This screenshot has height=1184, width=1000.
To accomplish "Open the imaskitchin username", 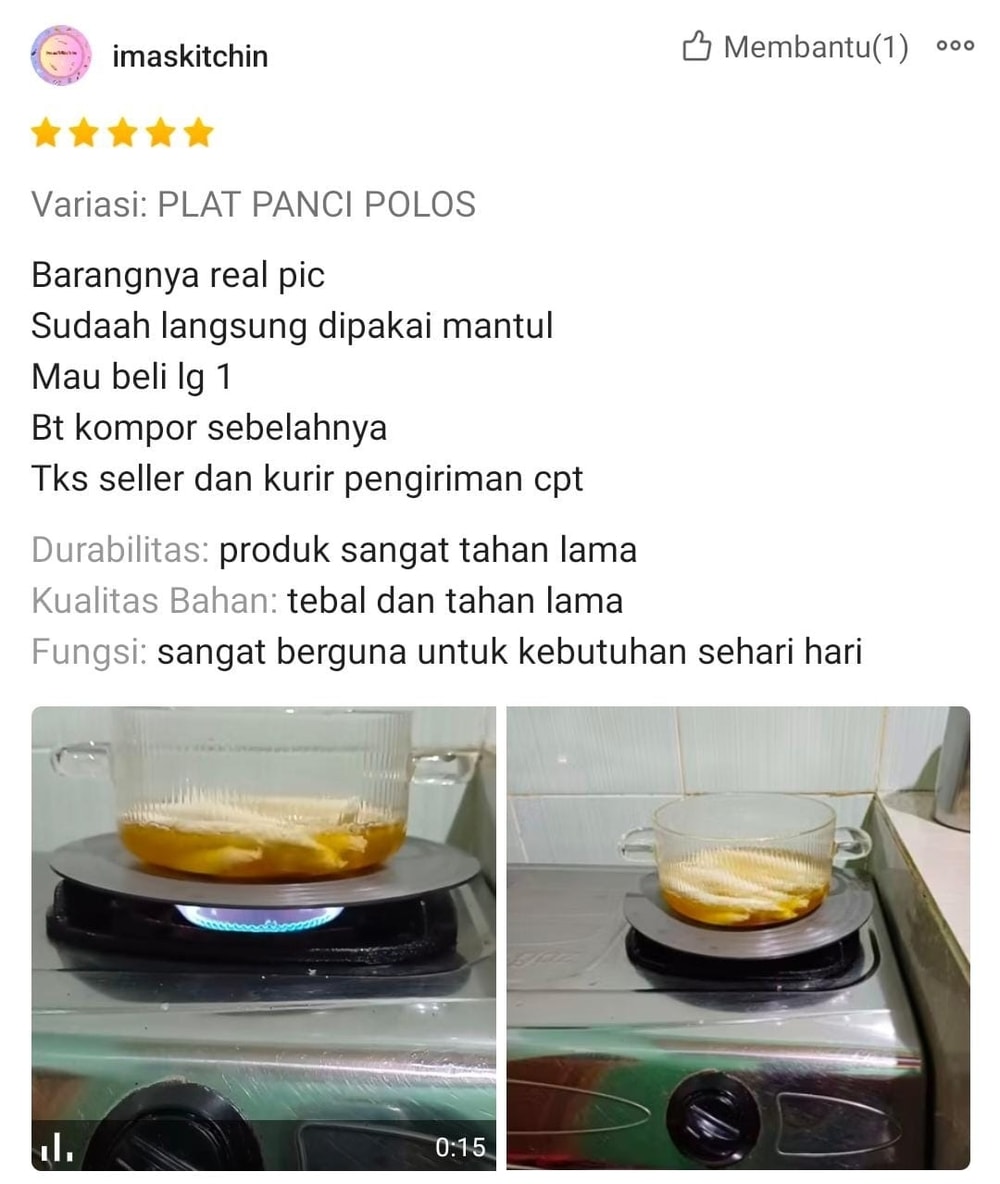I will click(x=190, y=57).
